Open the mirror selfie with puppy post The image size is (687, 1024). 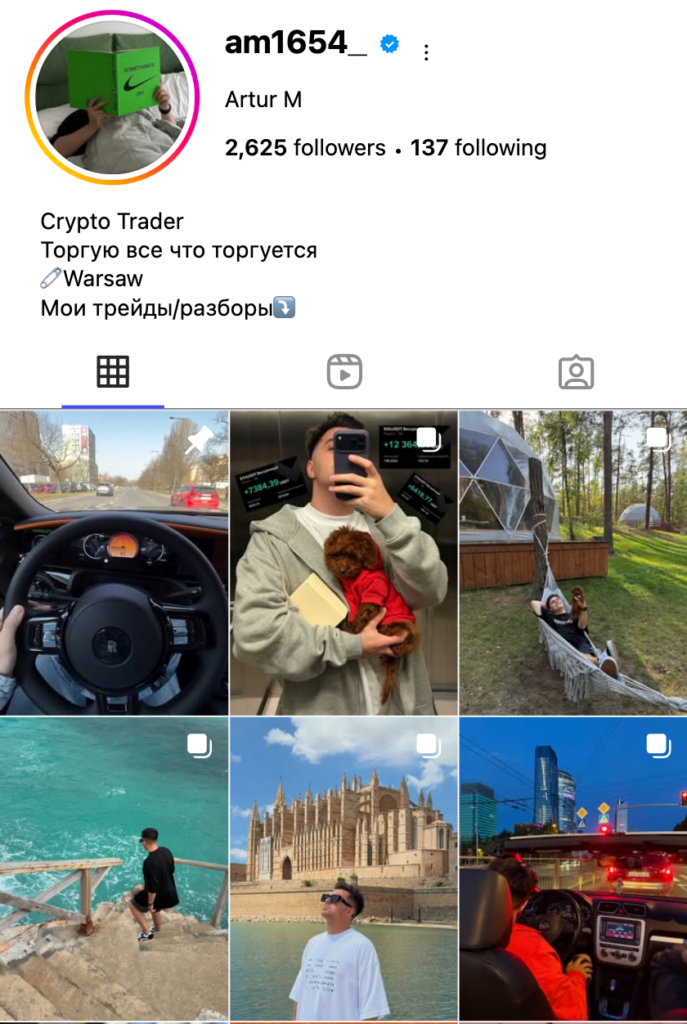(344, 562)
